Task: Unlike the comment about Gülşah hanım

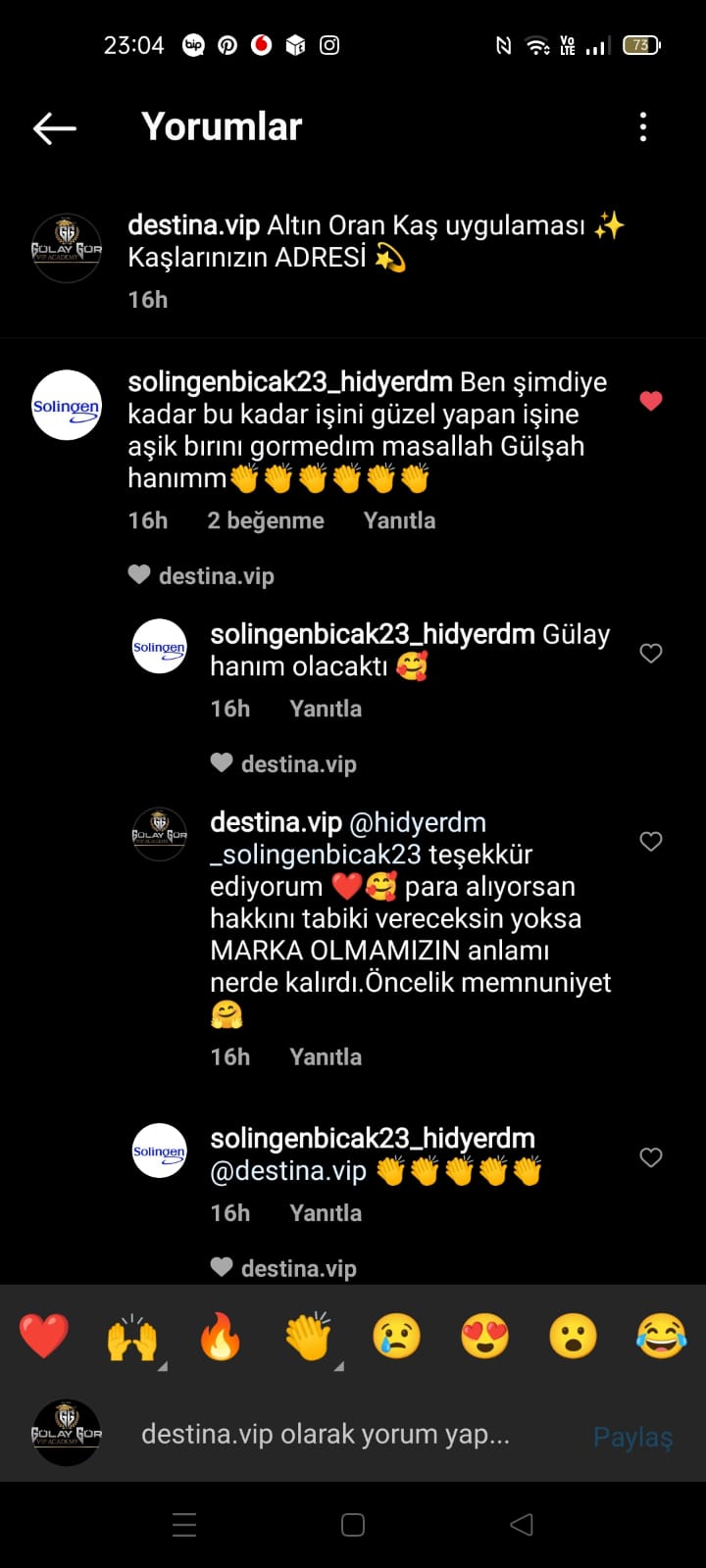Action: click(651, 401)
